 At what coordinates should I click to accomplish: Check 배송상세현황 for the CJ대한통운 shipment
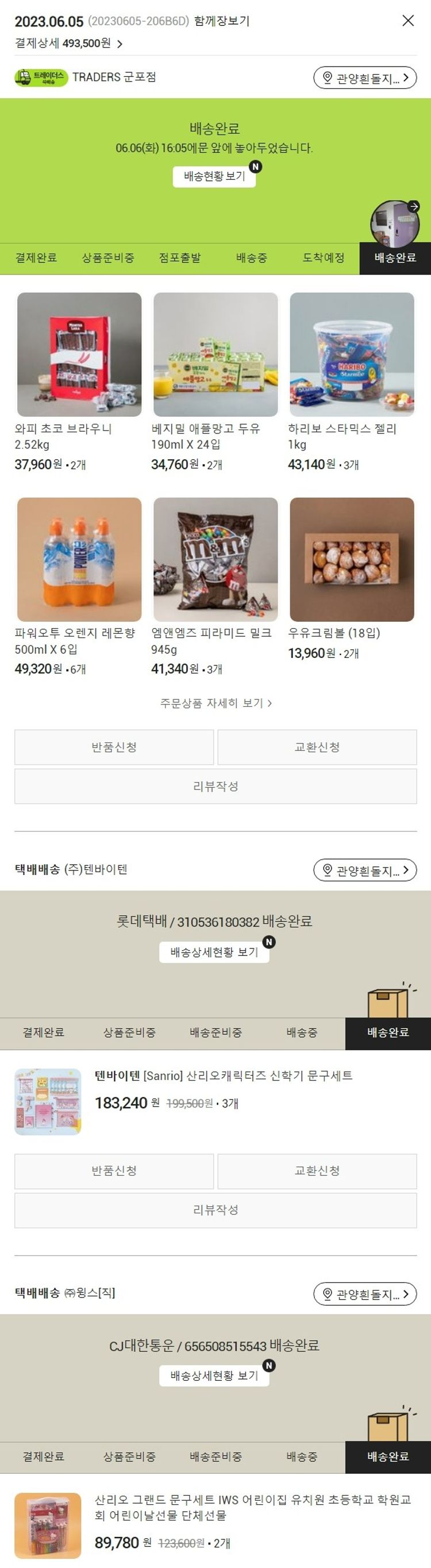pos(214,1375)
